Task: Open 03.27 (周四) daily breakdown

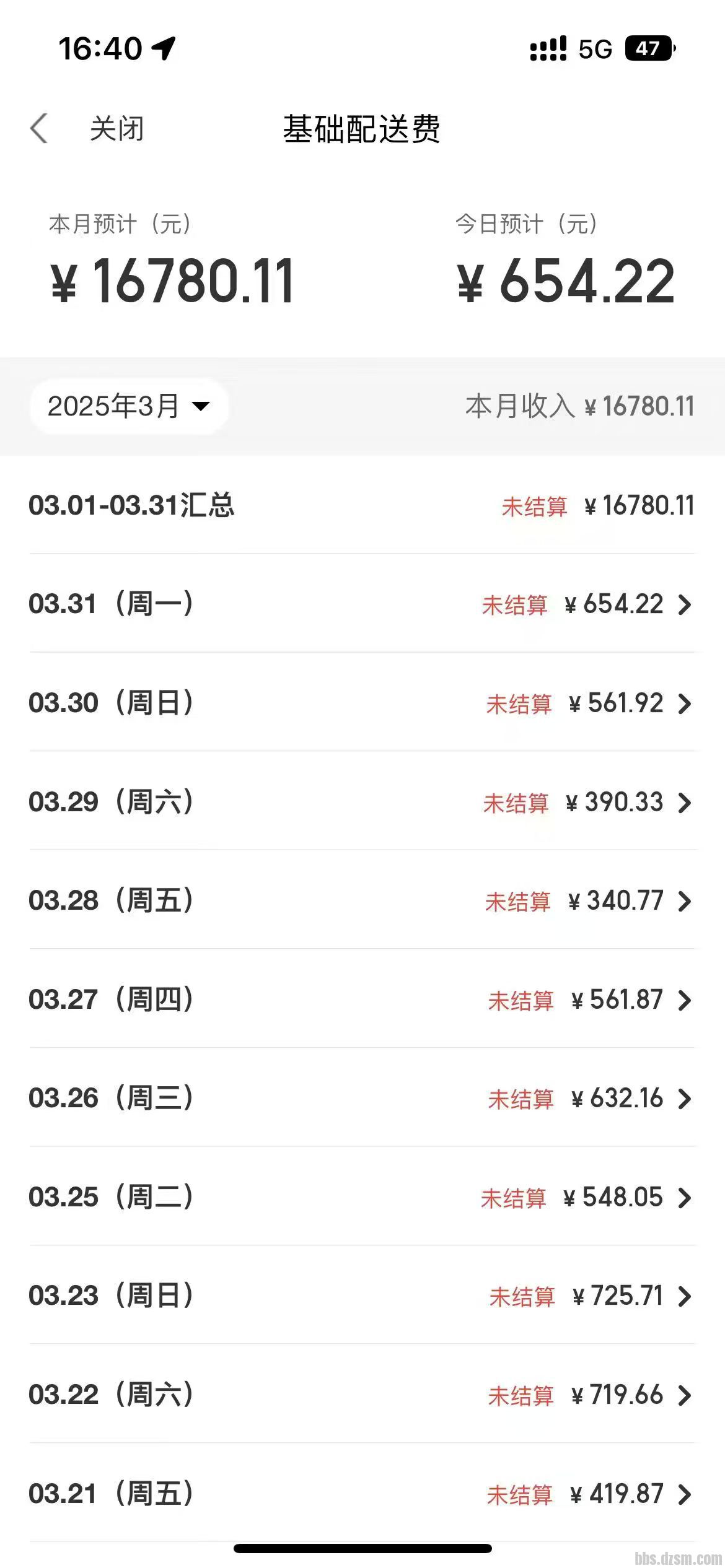Action: [362, 1000]
